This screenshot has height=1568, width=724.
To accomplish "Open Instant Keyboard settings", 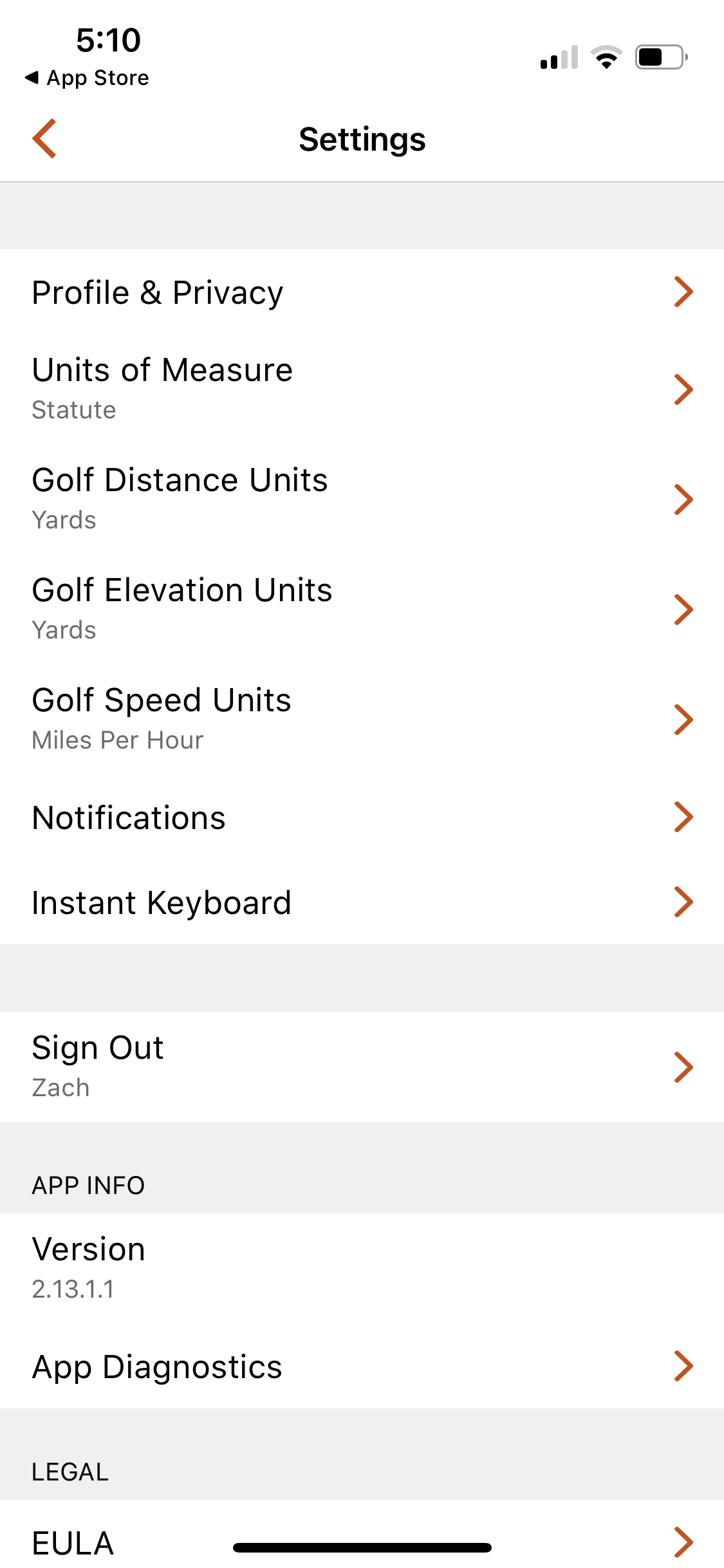I will [362, 902].
